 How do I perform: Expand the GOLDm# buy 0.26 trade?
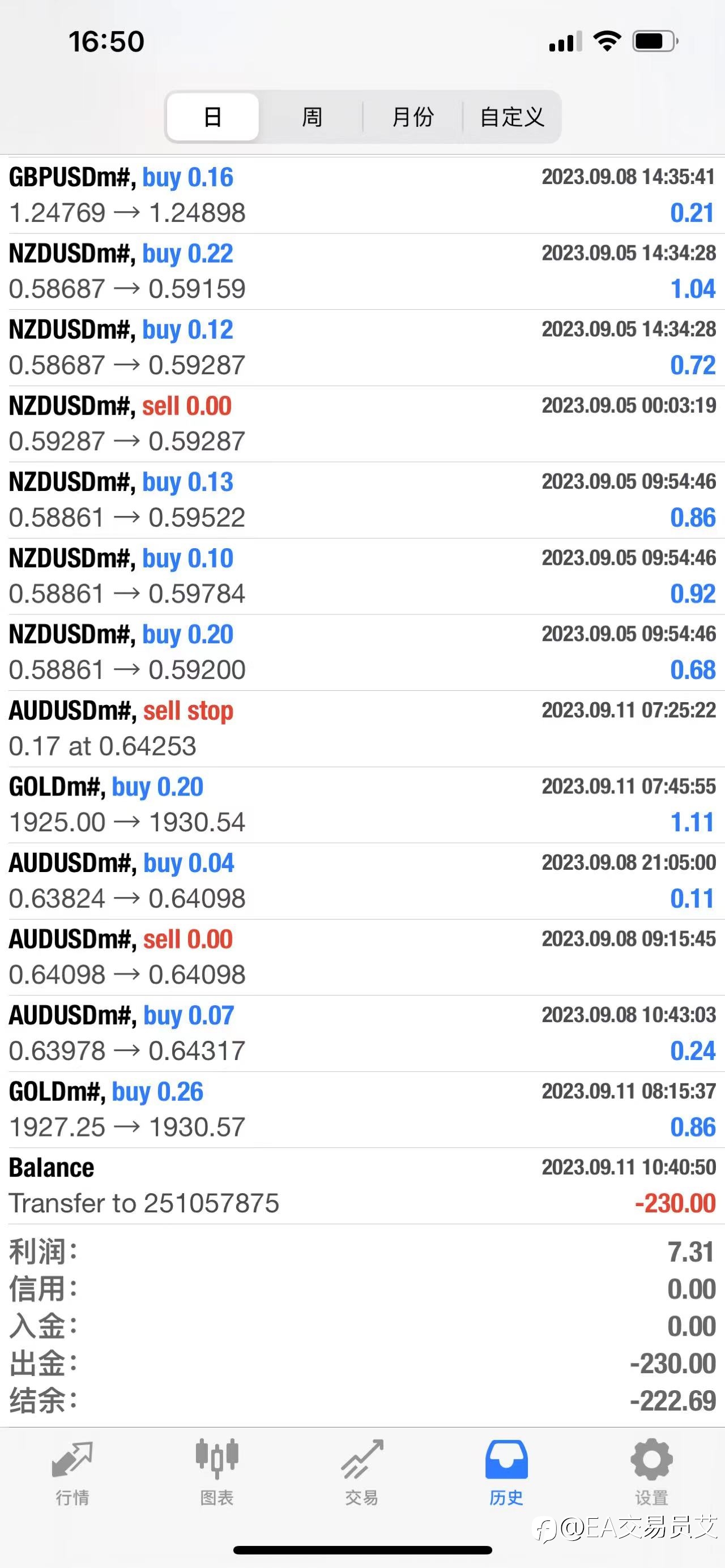pyautogui.click(x=362, y=1110)
